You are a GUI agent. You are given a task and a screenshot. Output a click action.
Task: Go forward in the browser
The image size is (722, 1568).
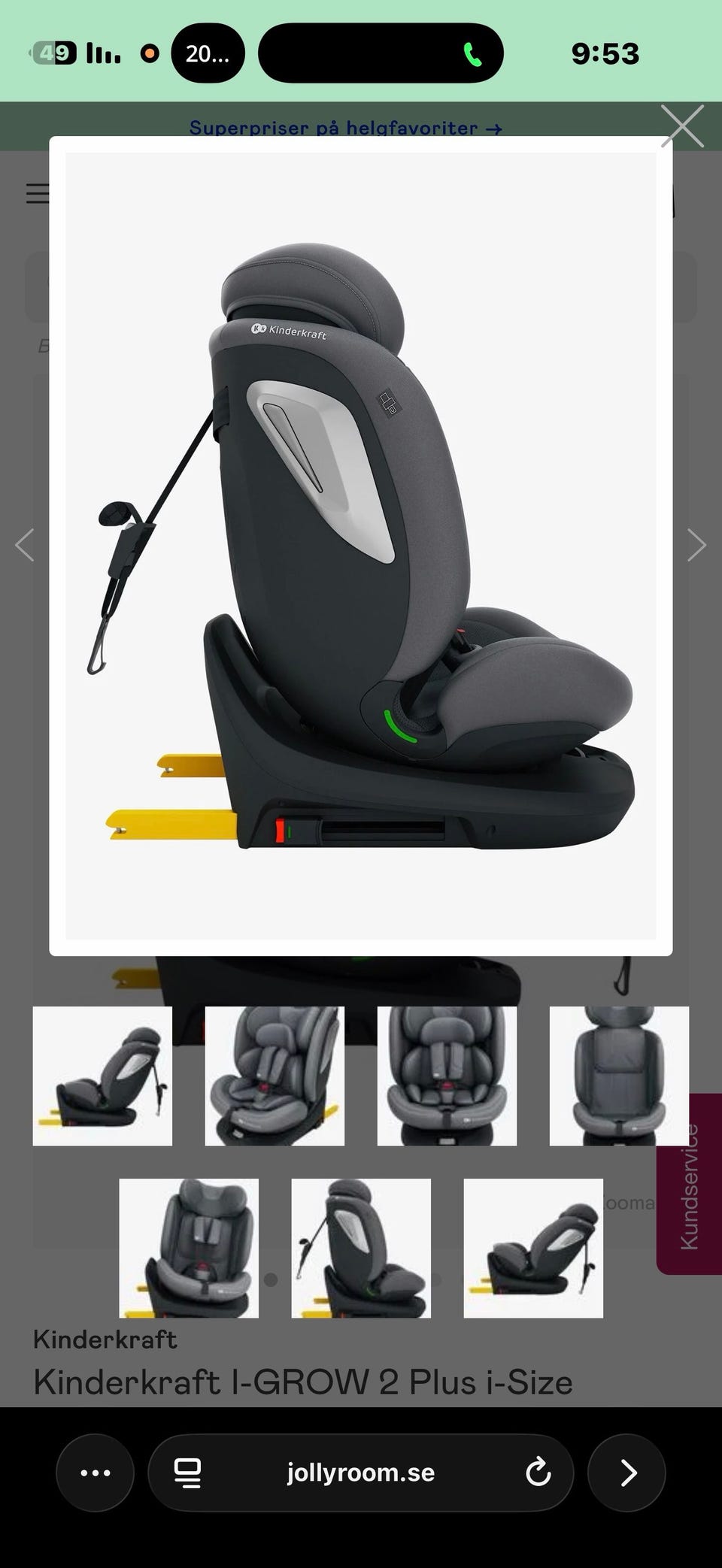[626, 1473]
